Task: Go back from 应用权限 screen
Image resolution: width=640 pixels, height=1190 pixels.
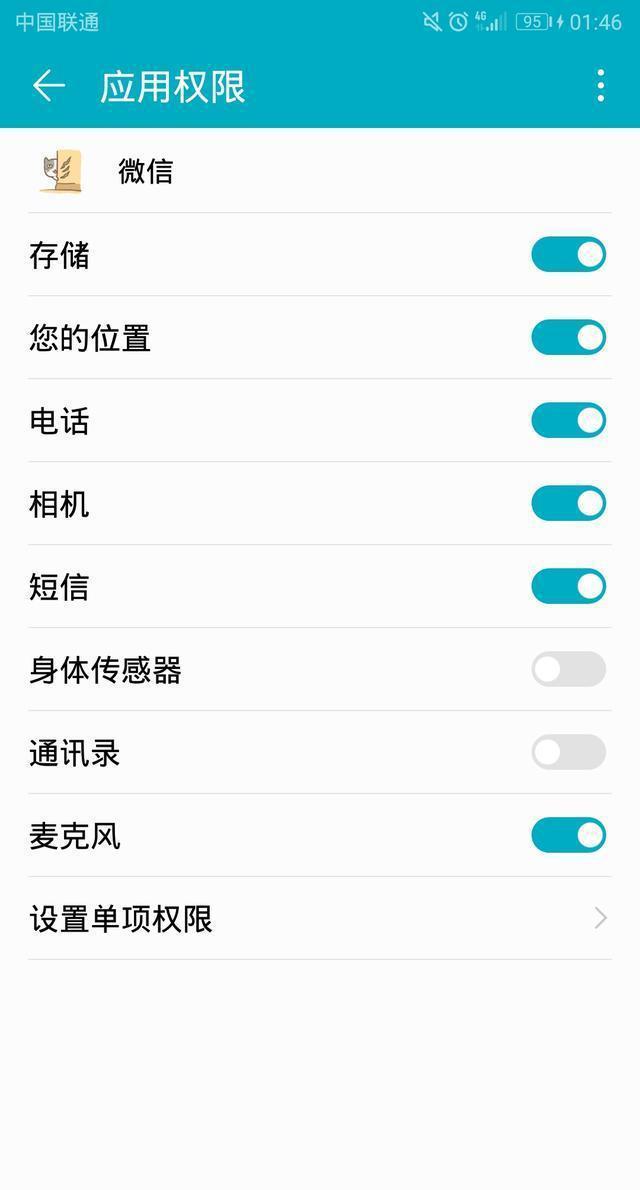Action: [x=49, y=86]
